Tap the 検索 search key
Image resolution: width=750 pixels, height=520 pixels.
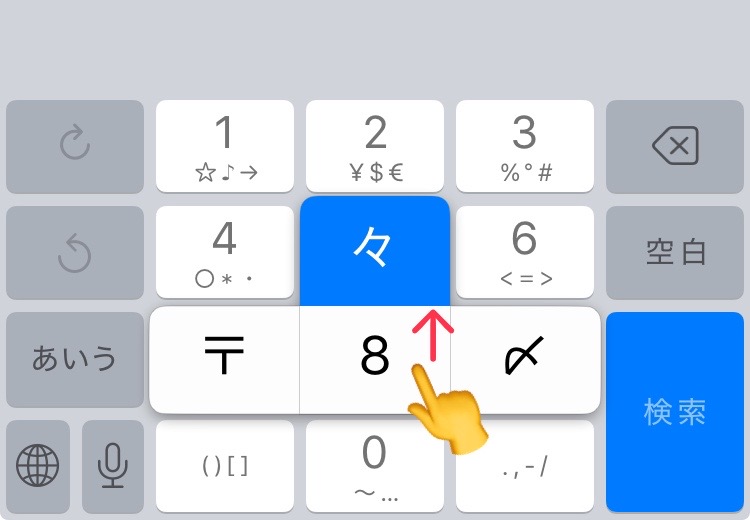click(675, 411)
